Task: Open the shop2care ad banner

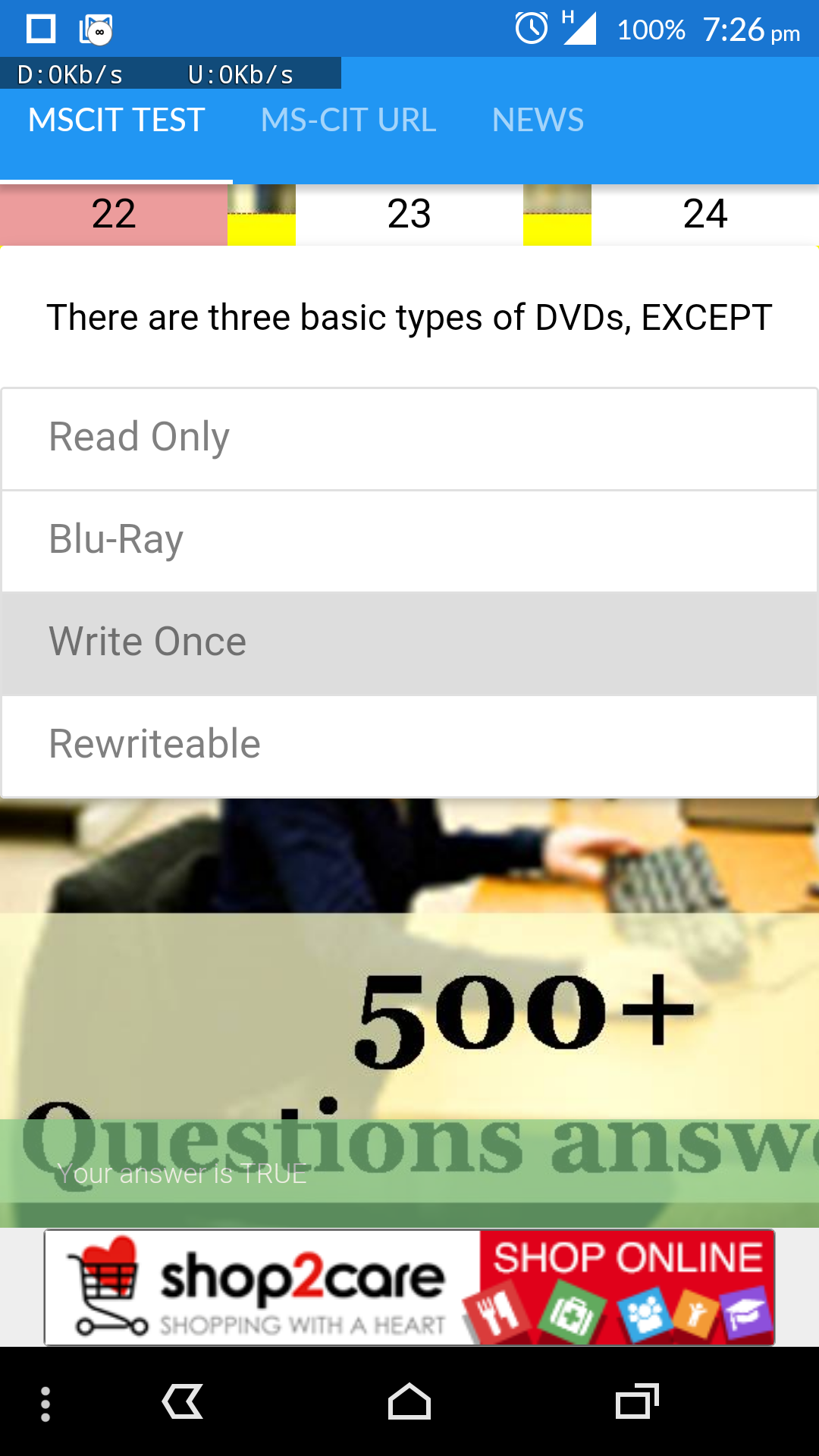Action: [409, 1288]
